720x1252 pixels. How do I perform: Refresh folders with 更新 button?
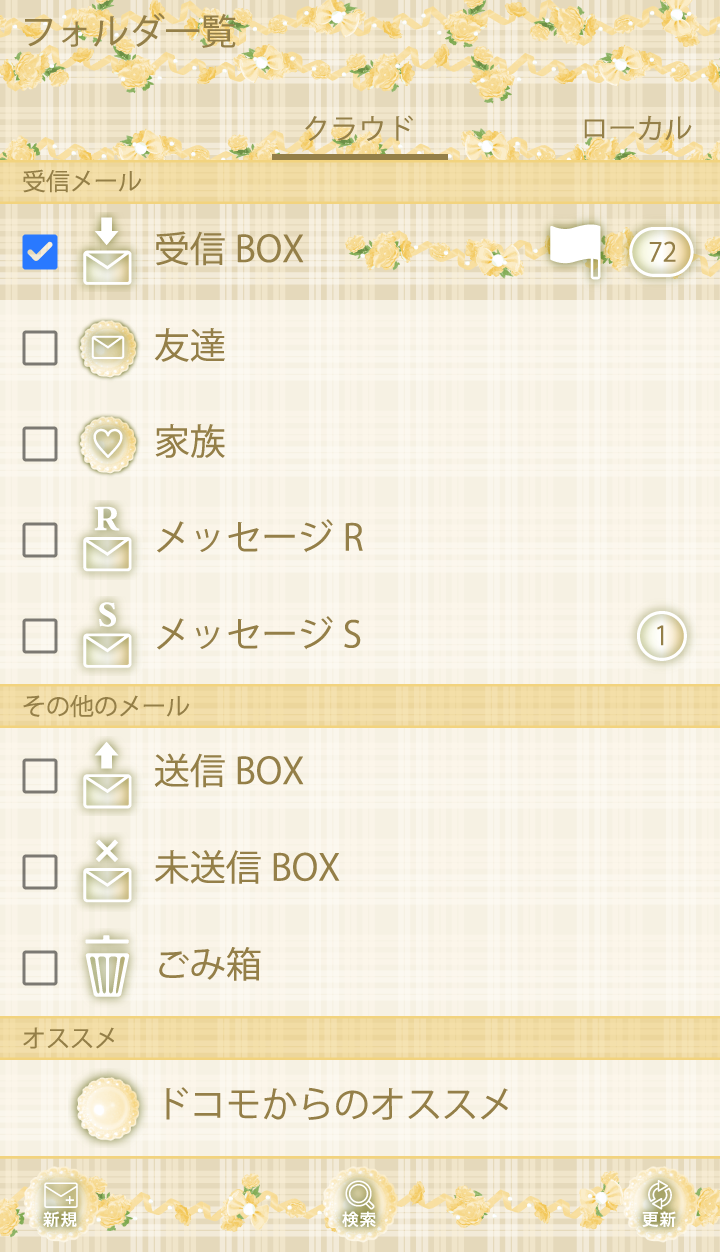pos(659,1204)
